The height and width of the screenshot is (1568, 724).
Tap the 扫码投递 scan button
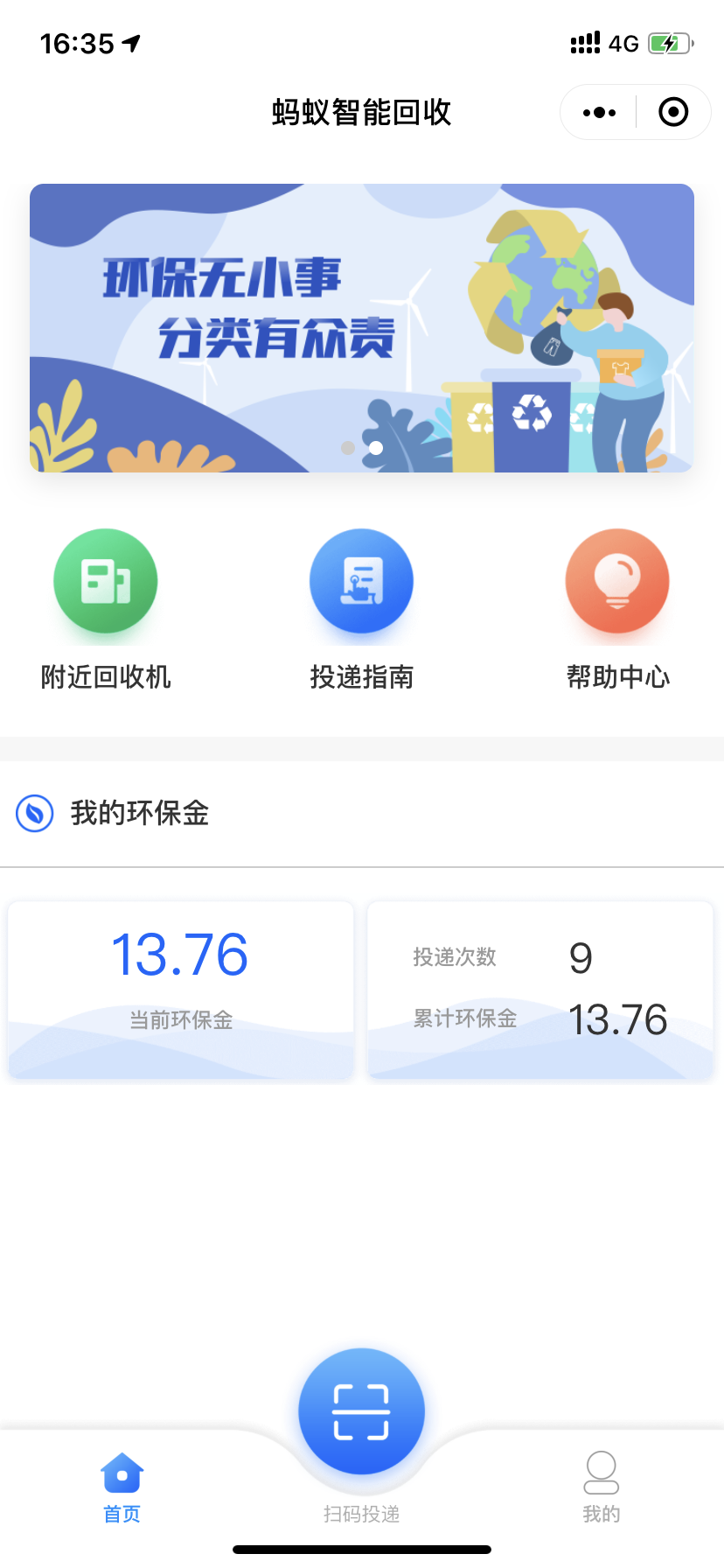coord(361,1411)
